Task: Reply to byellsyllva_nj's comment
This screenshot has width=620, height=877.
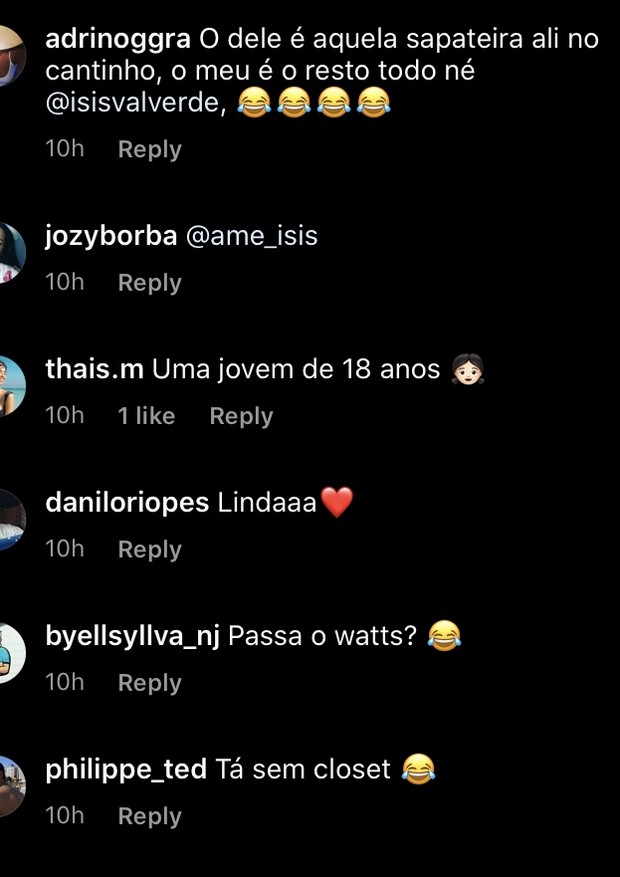Action: coord(149,683)
